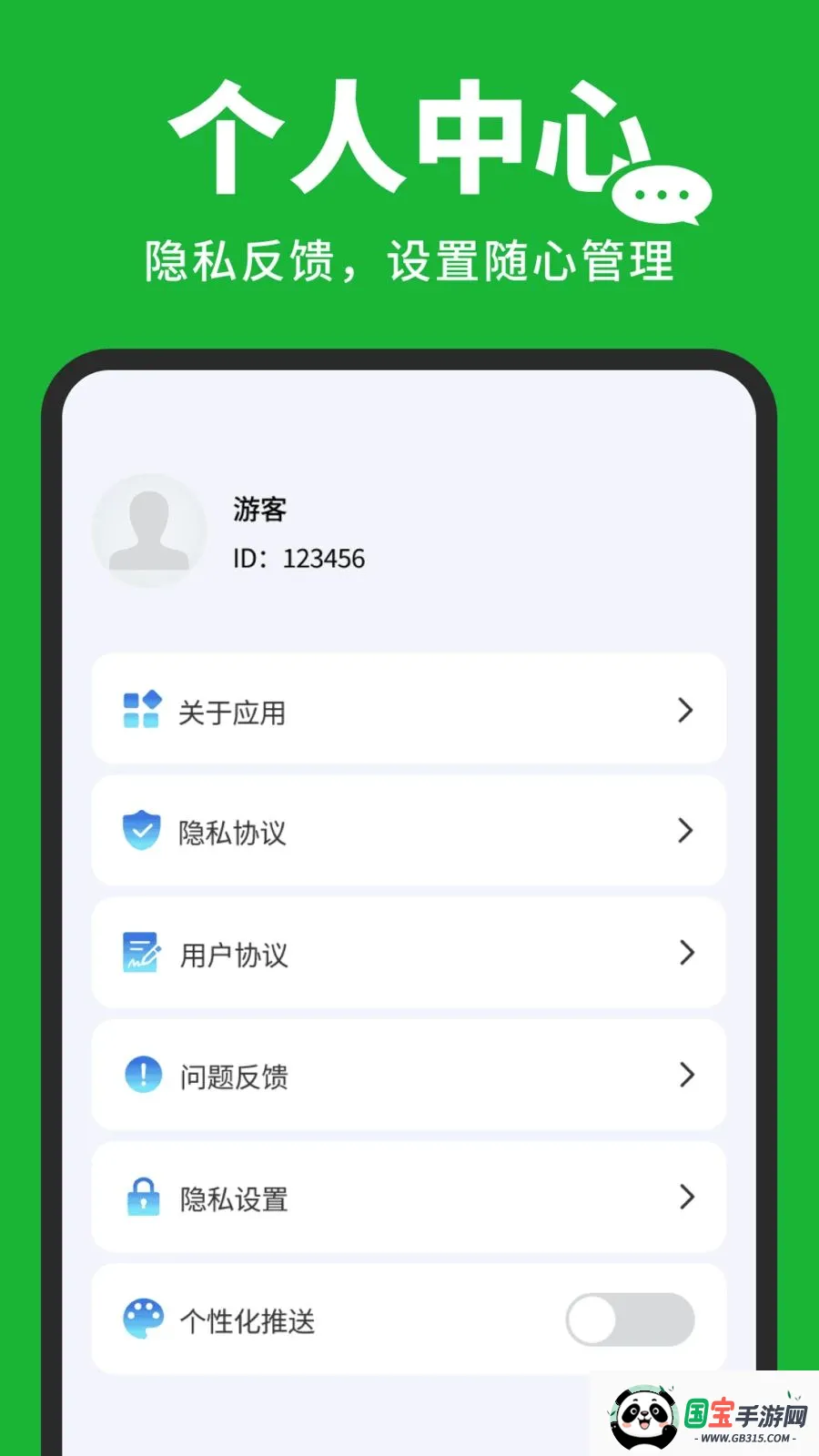Expand 关于应用 via its chevron arrow
The height and width of the screenshot is (1456, 819).
(685, 712)
